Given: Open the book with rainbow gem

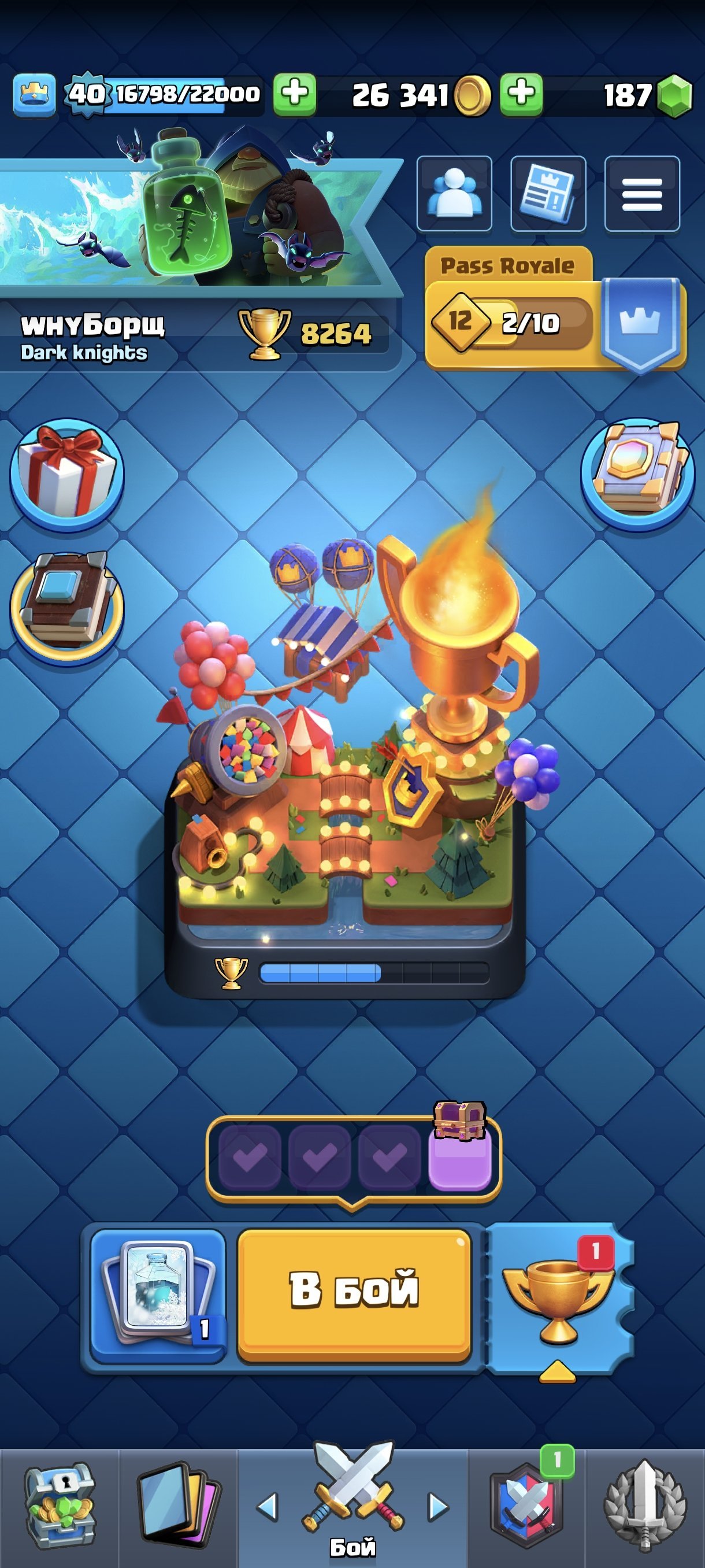Looking at the screenshot, I should pyautogui.click(x=637, y=472).
